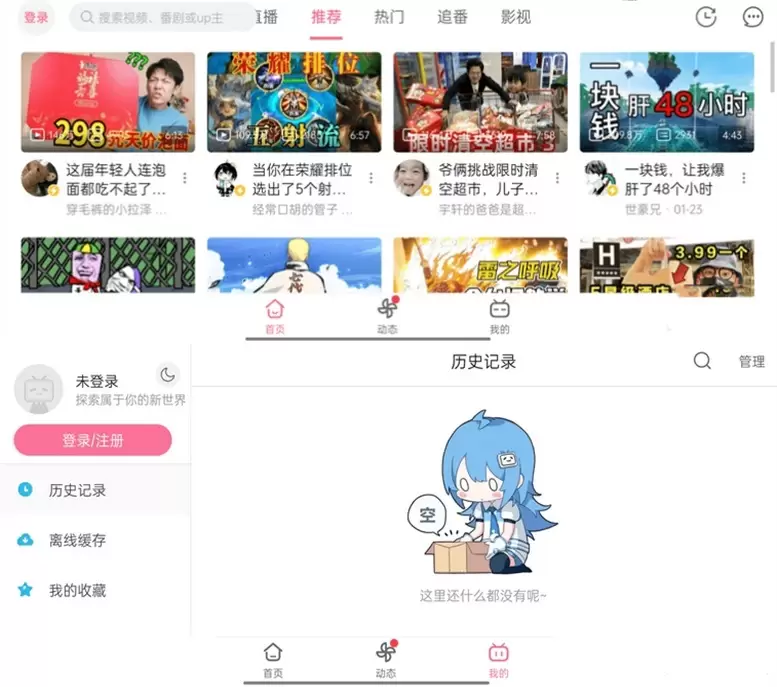Image resolution: width=777 pixels, height=687 pixels.
Task: Select 历史记录 in the side menu
Action: [x=77, y=490]
